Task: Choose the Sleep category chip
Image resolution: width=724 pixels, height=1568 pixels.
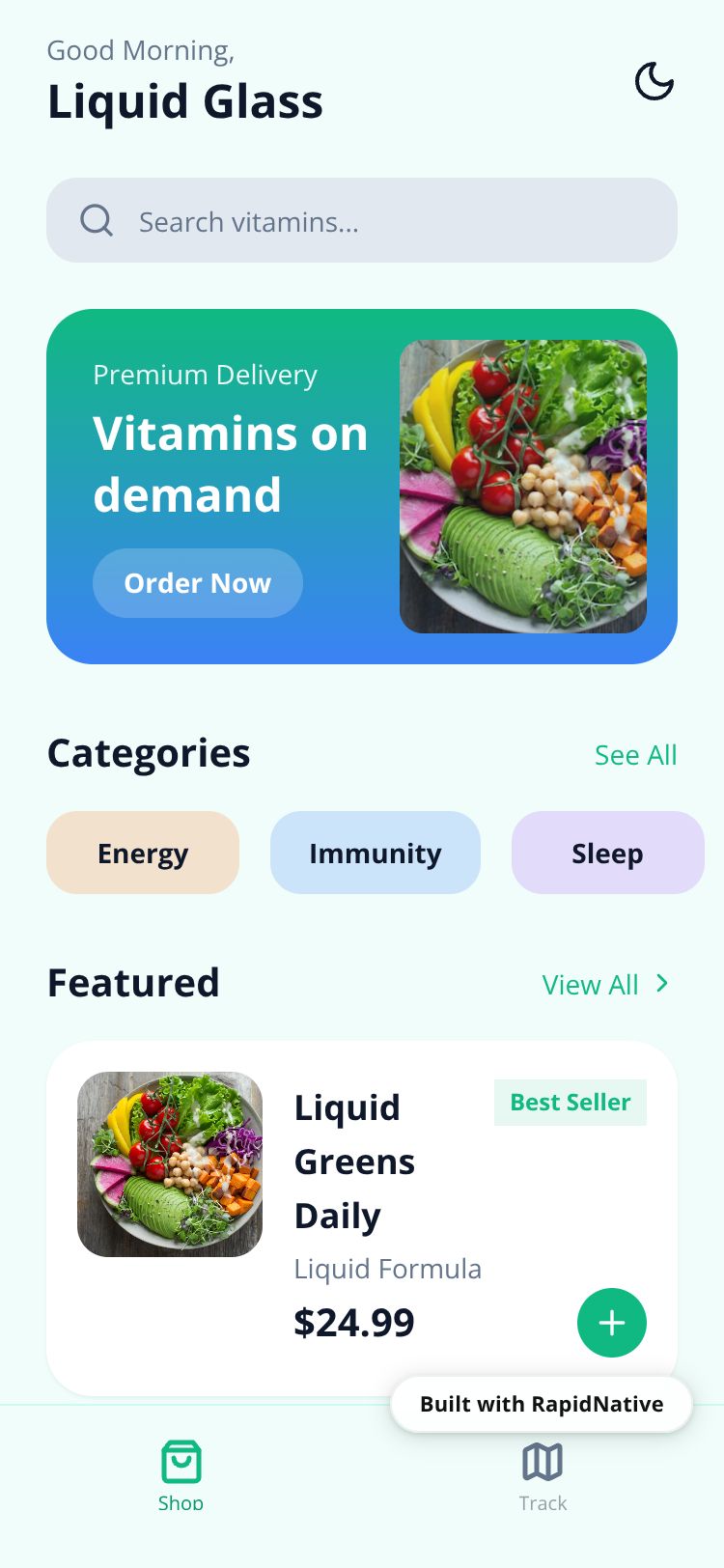Action: point(607,853)
